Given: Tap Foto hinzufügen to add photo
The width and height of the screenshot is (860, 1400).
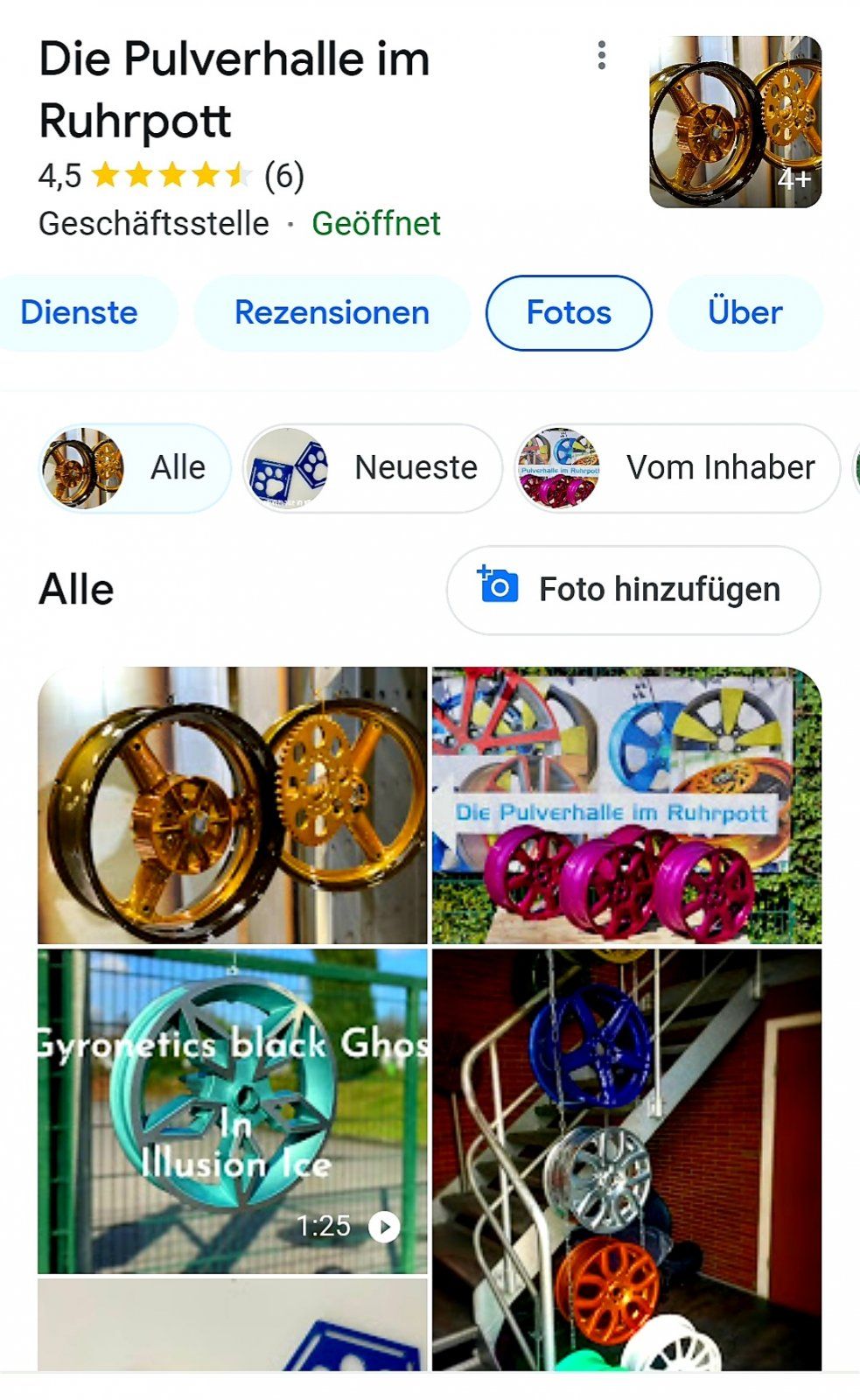Looking at the screenshot, I should click(x=633, y=590).
